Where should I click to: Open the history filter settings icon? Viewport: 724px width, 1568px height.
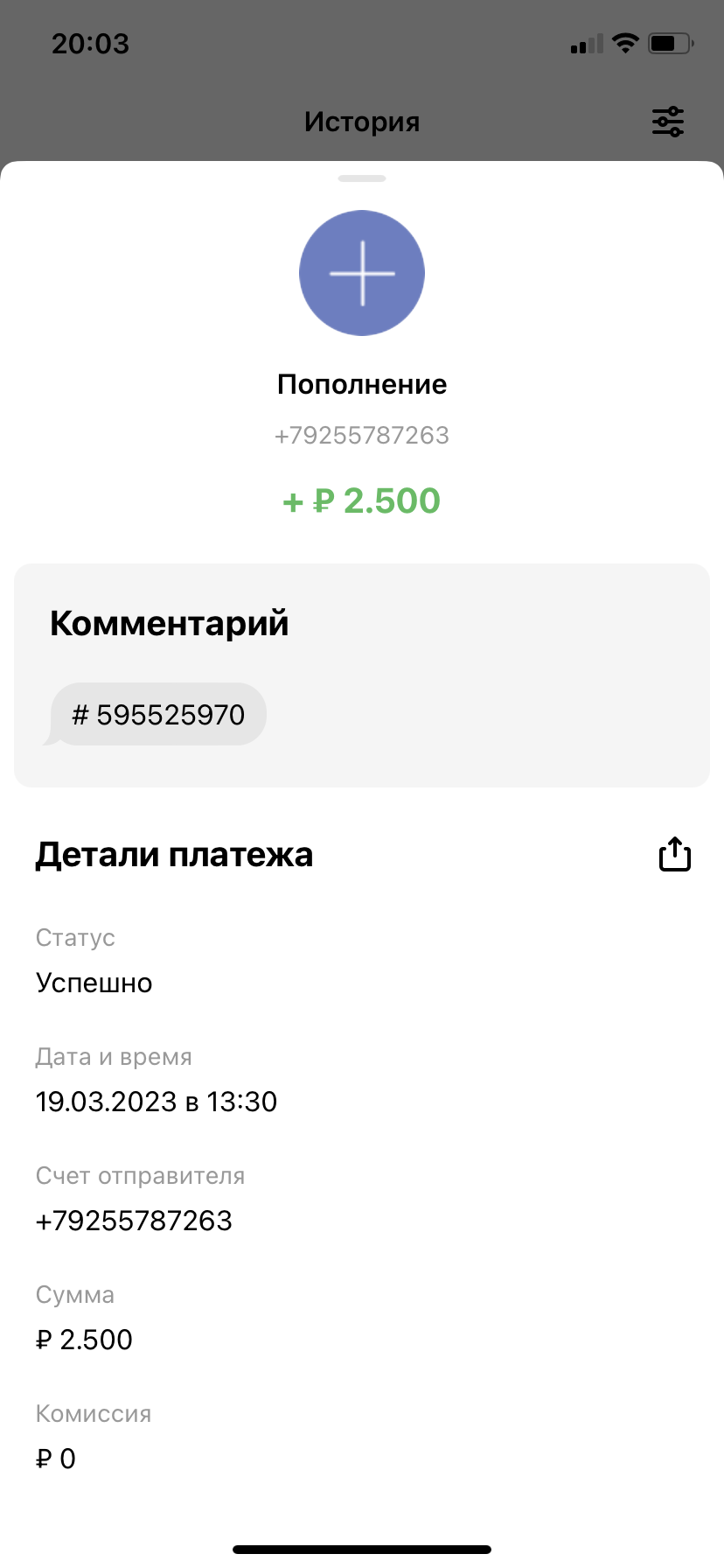(x=668, y=122)
